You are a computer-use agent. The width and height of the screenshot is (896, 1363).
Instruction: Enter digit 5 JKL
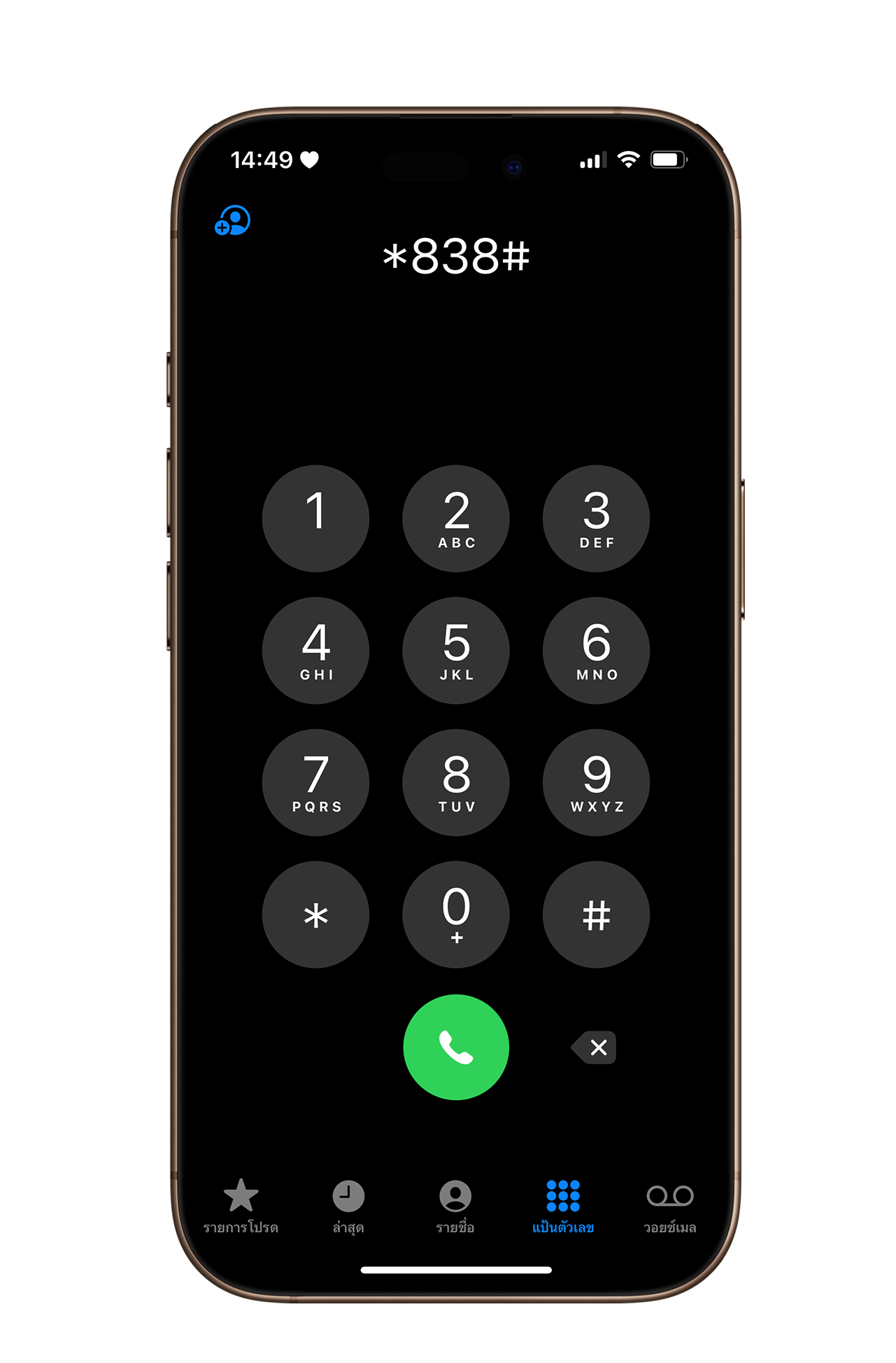click(456, 651)
